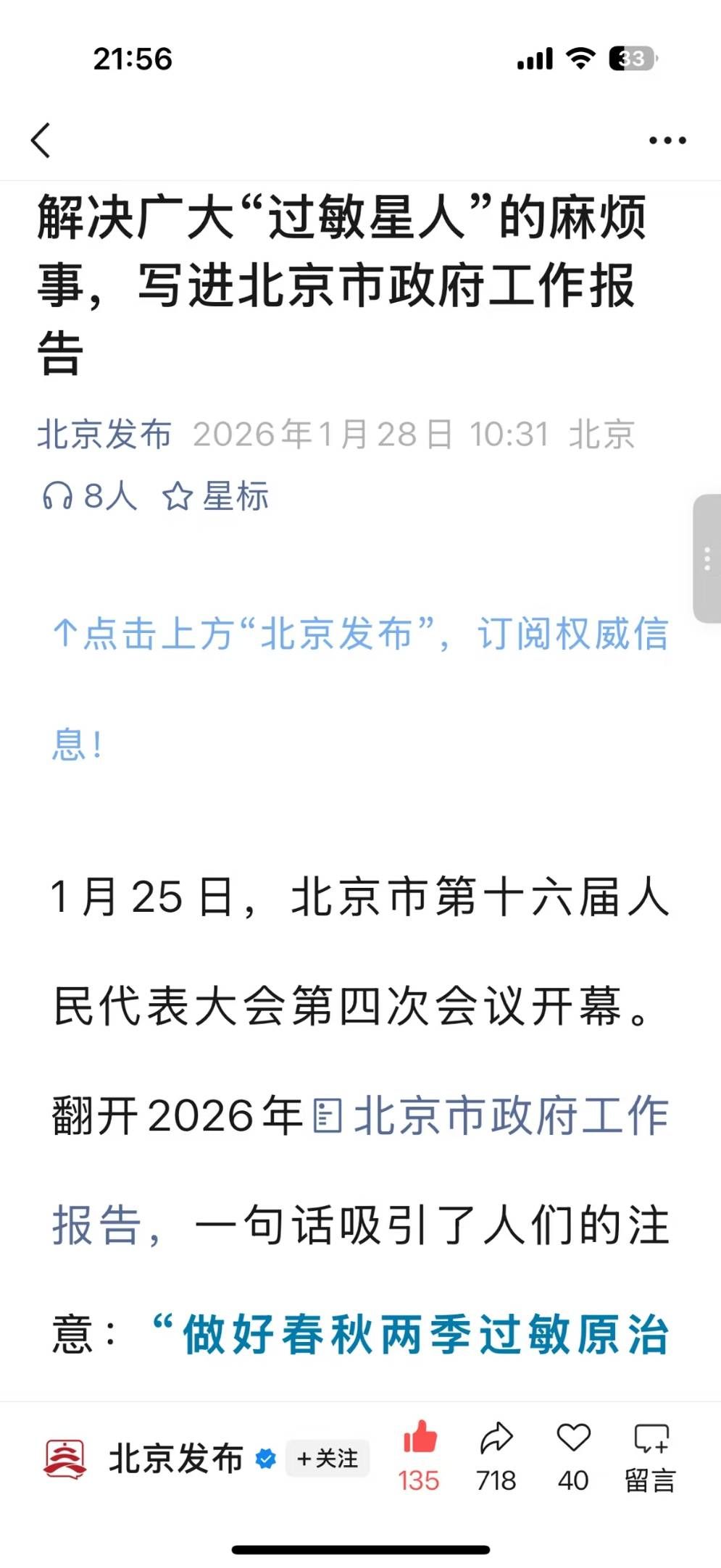This screenshot has height=1568, width=721.
Task: Open the three-dot overflow menu
Action: coord(667,141)
